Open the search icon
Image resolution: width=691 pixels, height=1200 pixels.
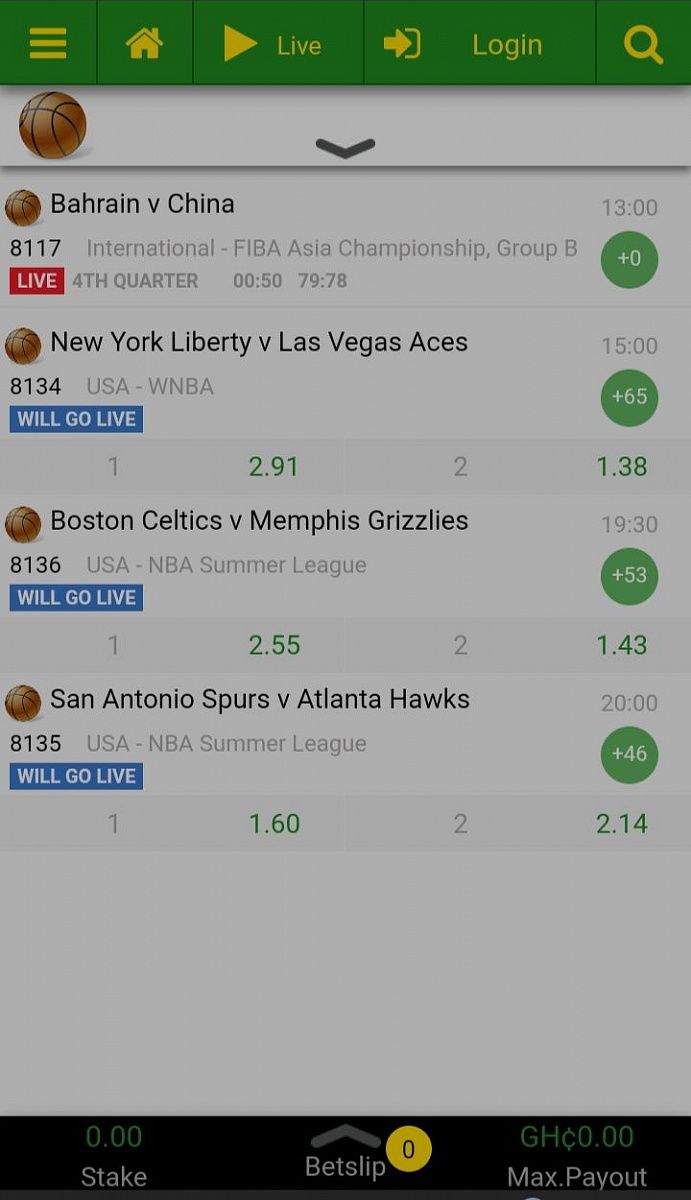tap(642, 44)
